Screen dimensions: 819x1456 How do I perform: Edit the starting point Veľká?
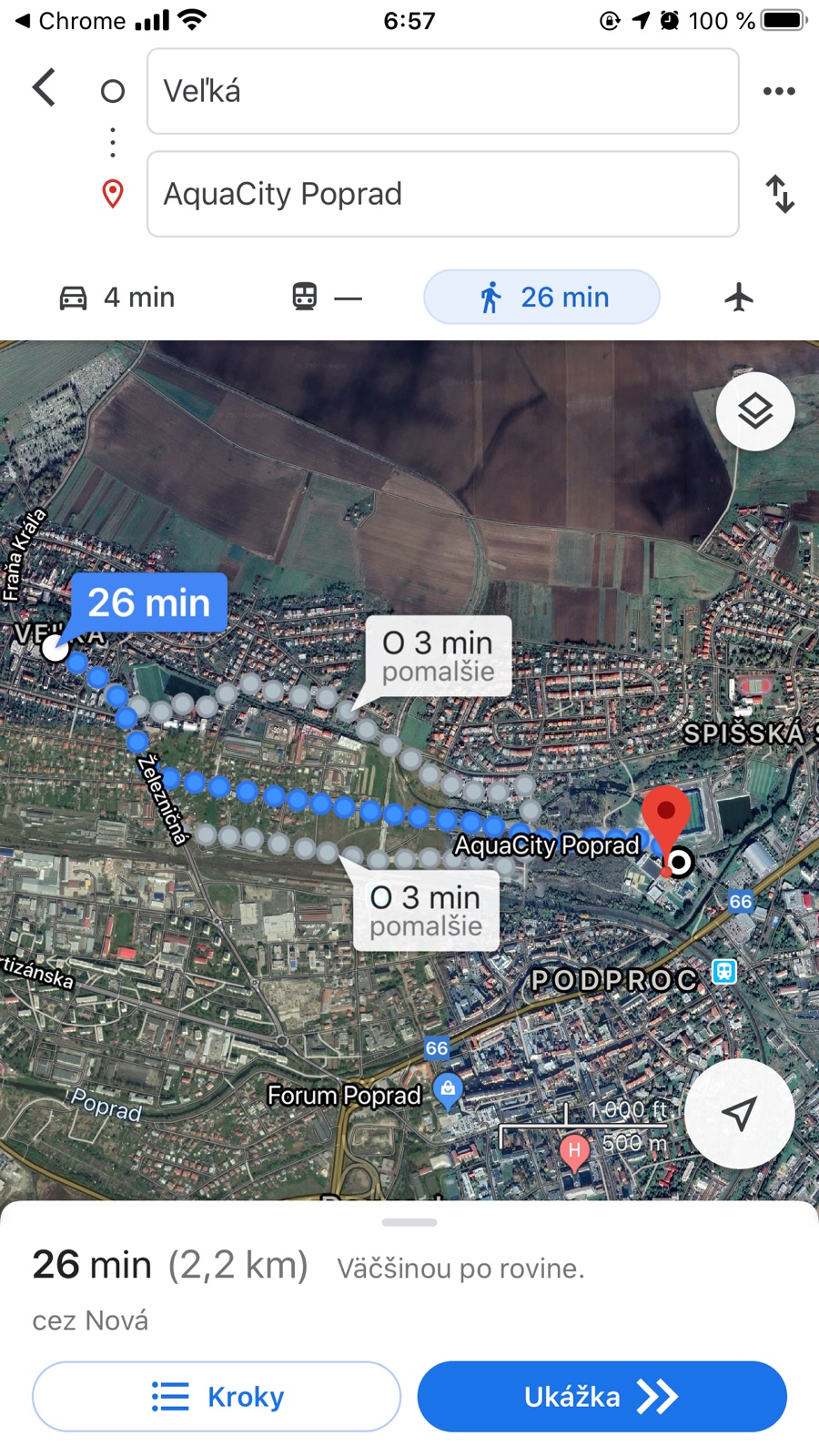click(442, 91)
